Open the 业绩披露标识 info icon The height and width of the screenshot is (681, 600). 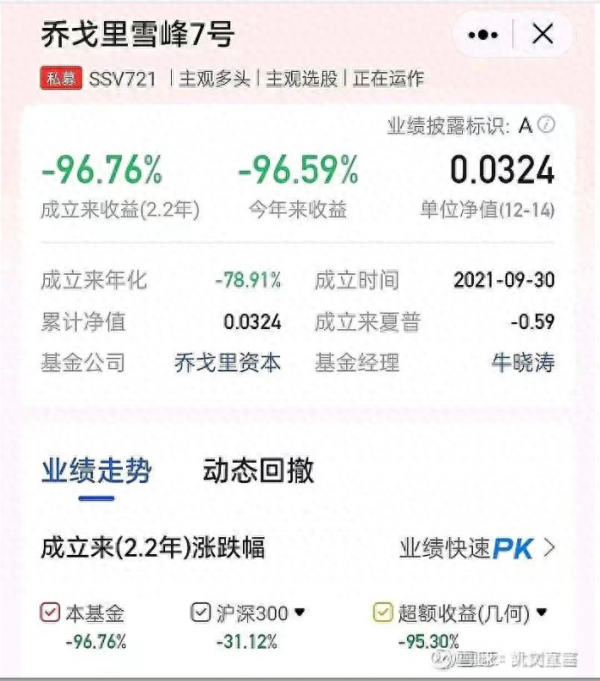click(547, 126)
